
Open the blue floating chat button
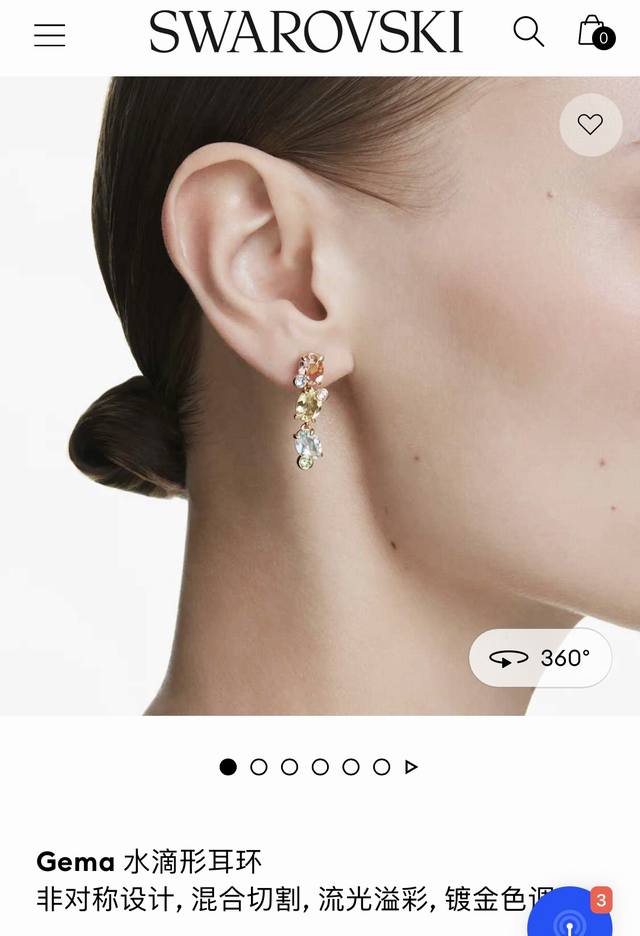click(x=572, y=918)
